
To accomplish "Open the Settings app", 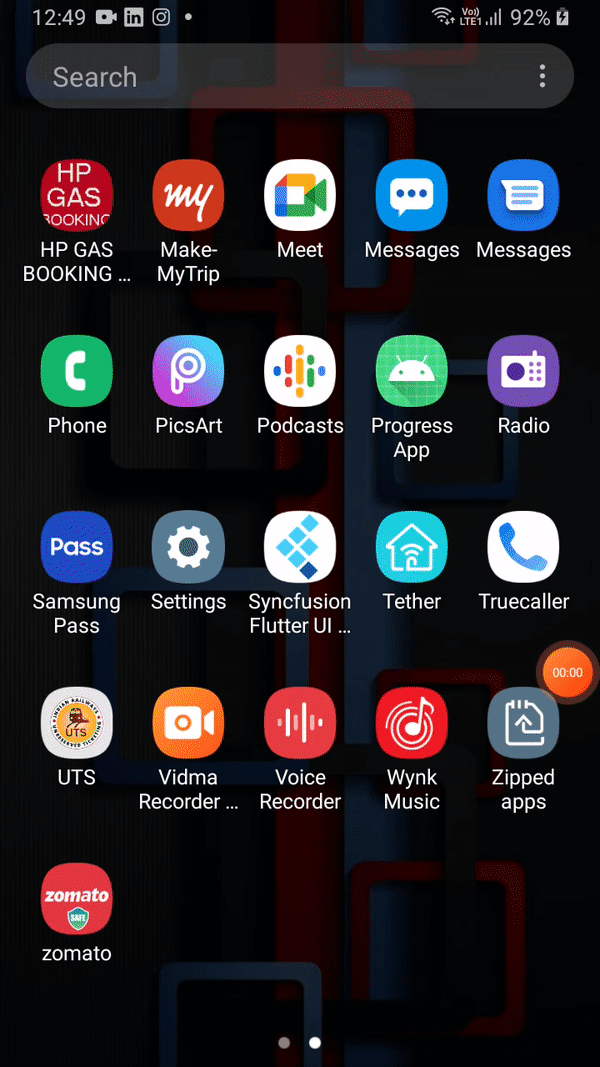I will (188, 548).
